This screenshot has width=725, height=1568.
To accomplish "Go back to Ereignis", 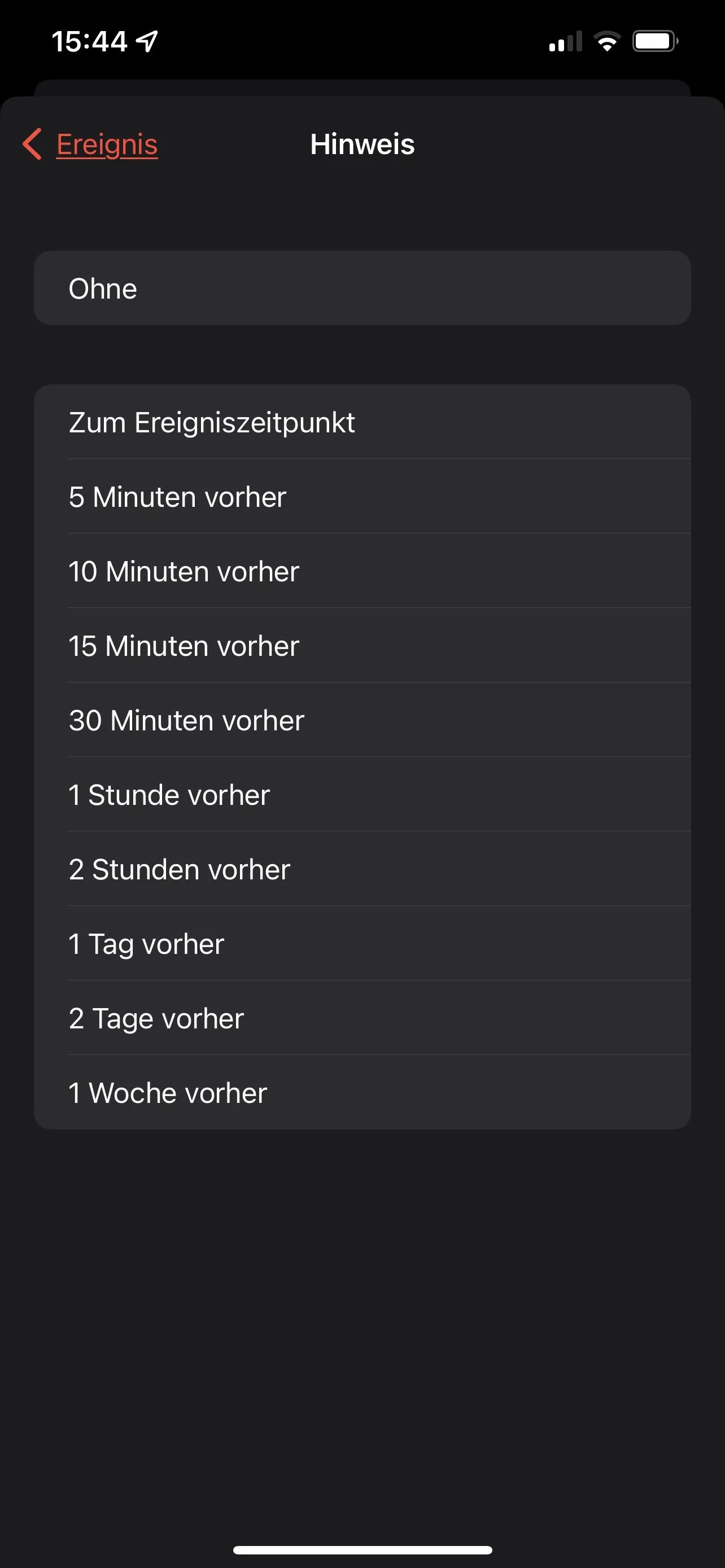I will pos(91,144).
